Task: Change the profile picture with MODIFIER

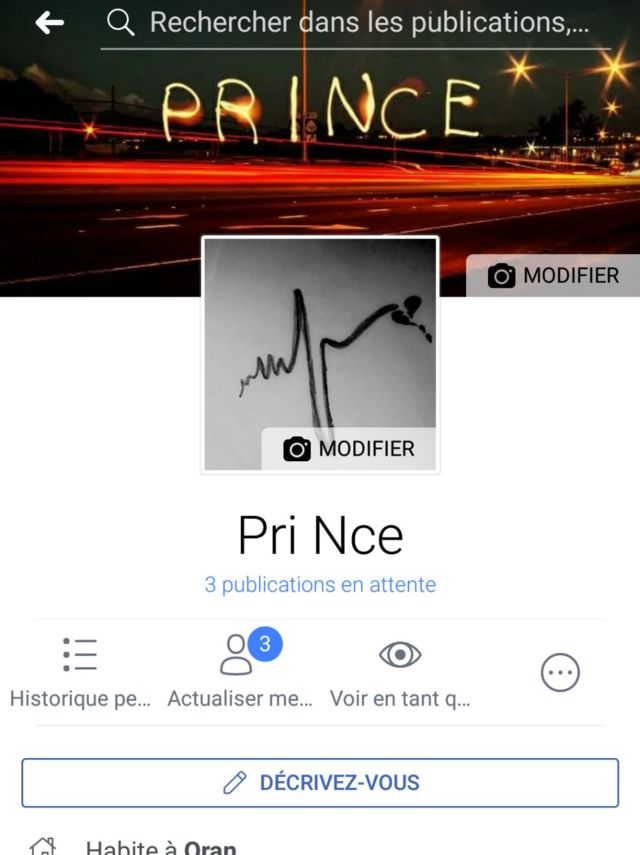Action: coord(349,449)
